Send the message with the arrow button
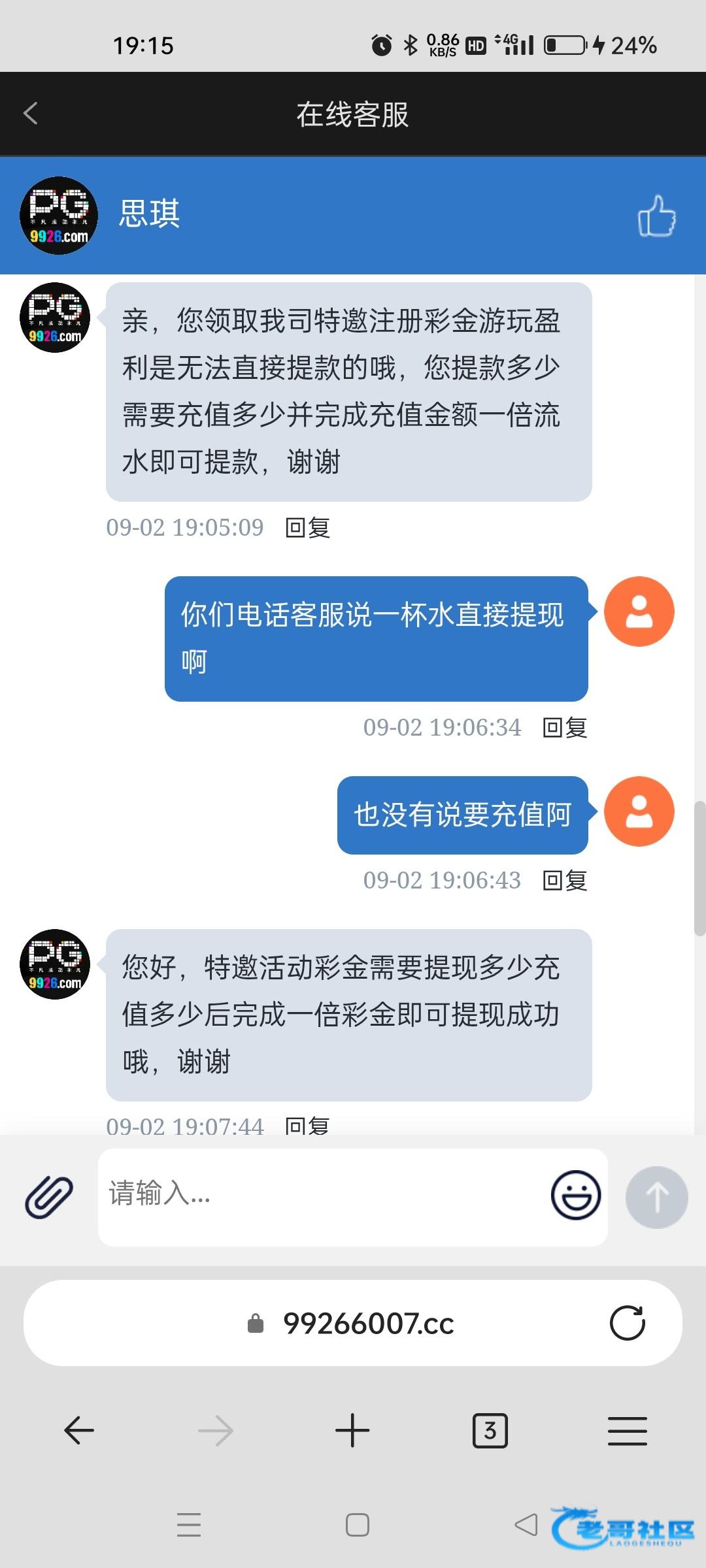Viewport: 706px width, 1568px height. pos(656,1197)
